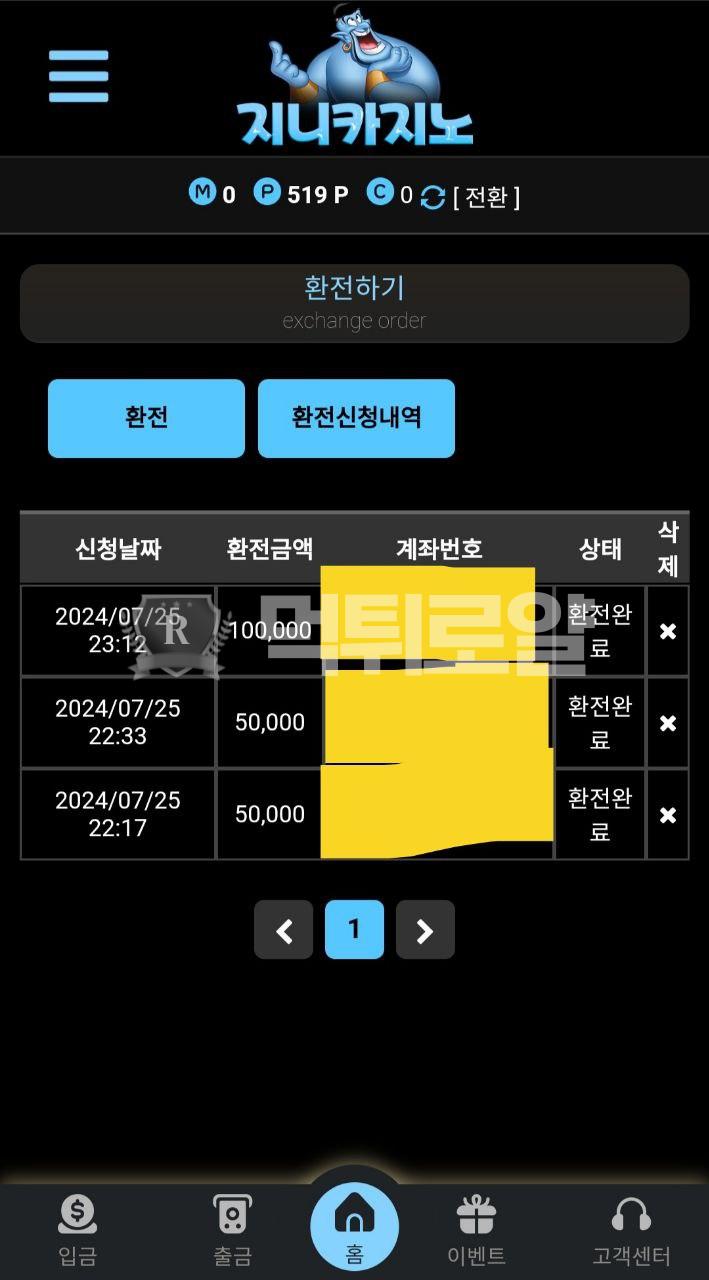Open 환전신청내역 history

pos(356,418)
